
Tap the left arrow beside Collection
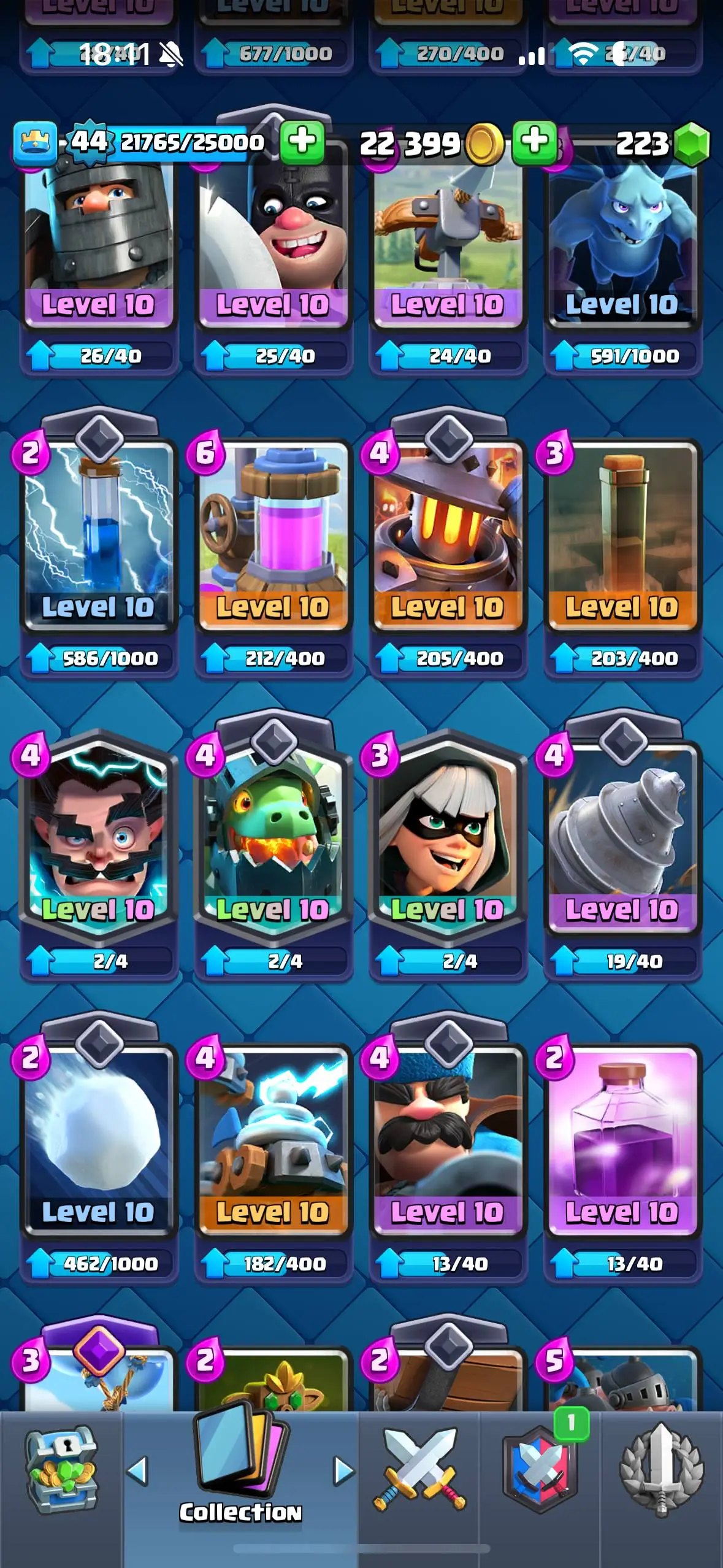point(138,1470)
